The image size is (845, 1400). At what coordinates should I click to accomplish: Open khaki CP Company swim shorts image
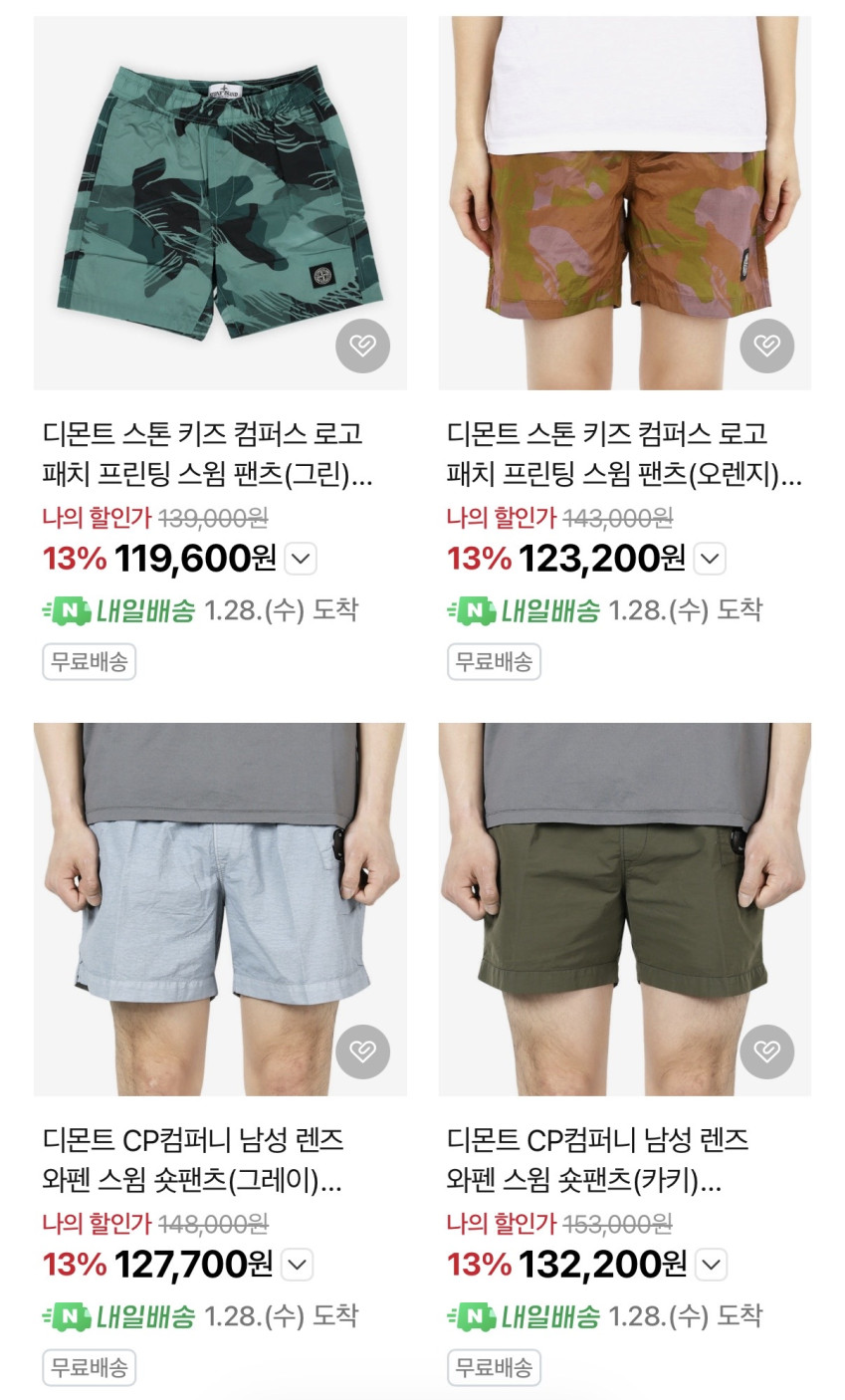point(624,896)
